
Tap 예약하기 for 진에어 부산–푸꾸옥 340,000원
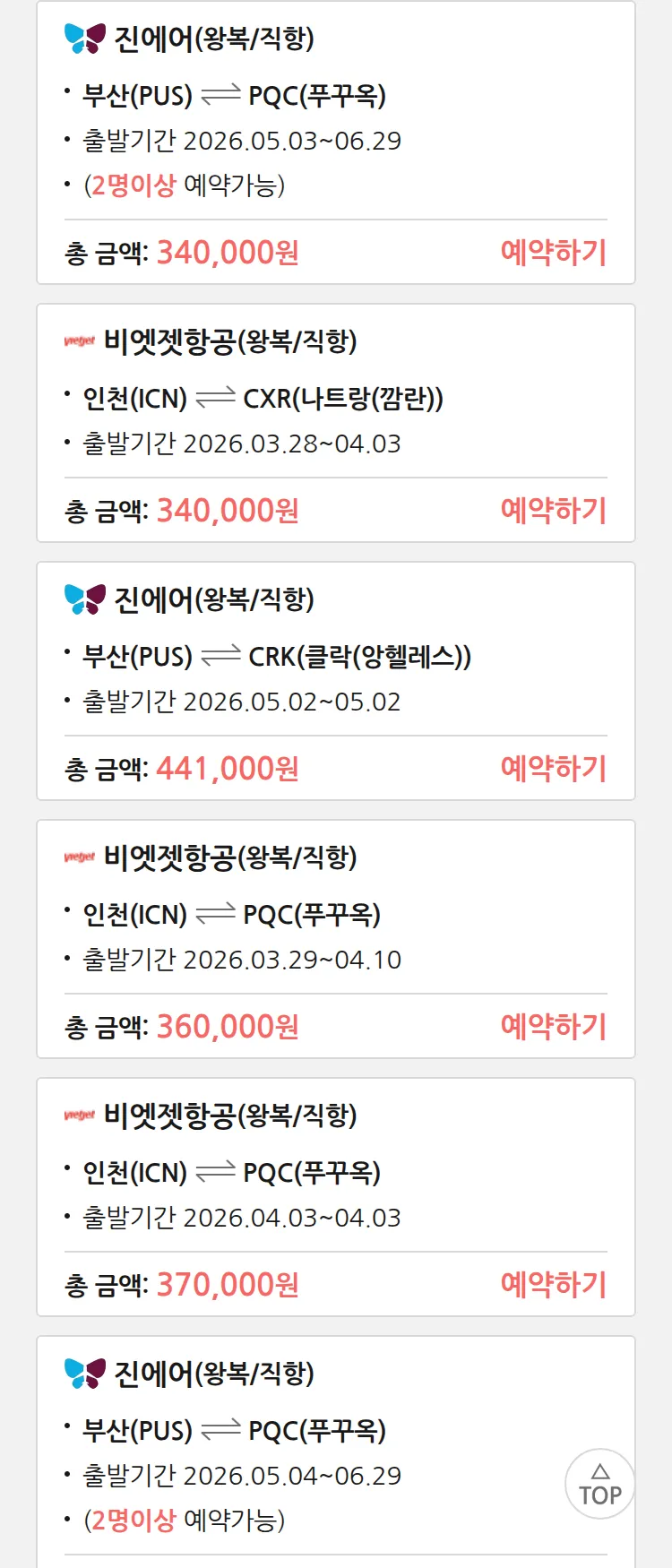[553, 253]
